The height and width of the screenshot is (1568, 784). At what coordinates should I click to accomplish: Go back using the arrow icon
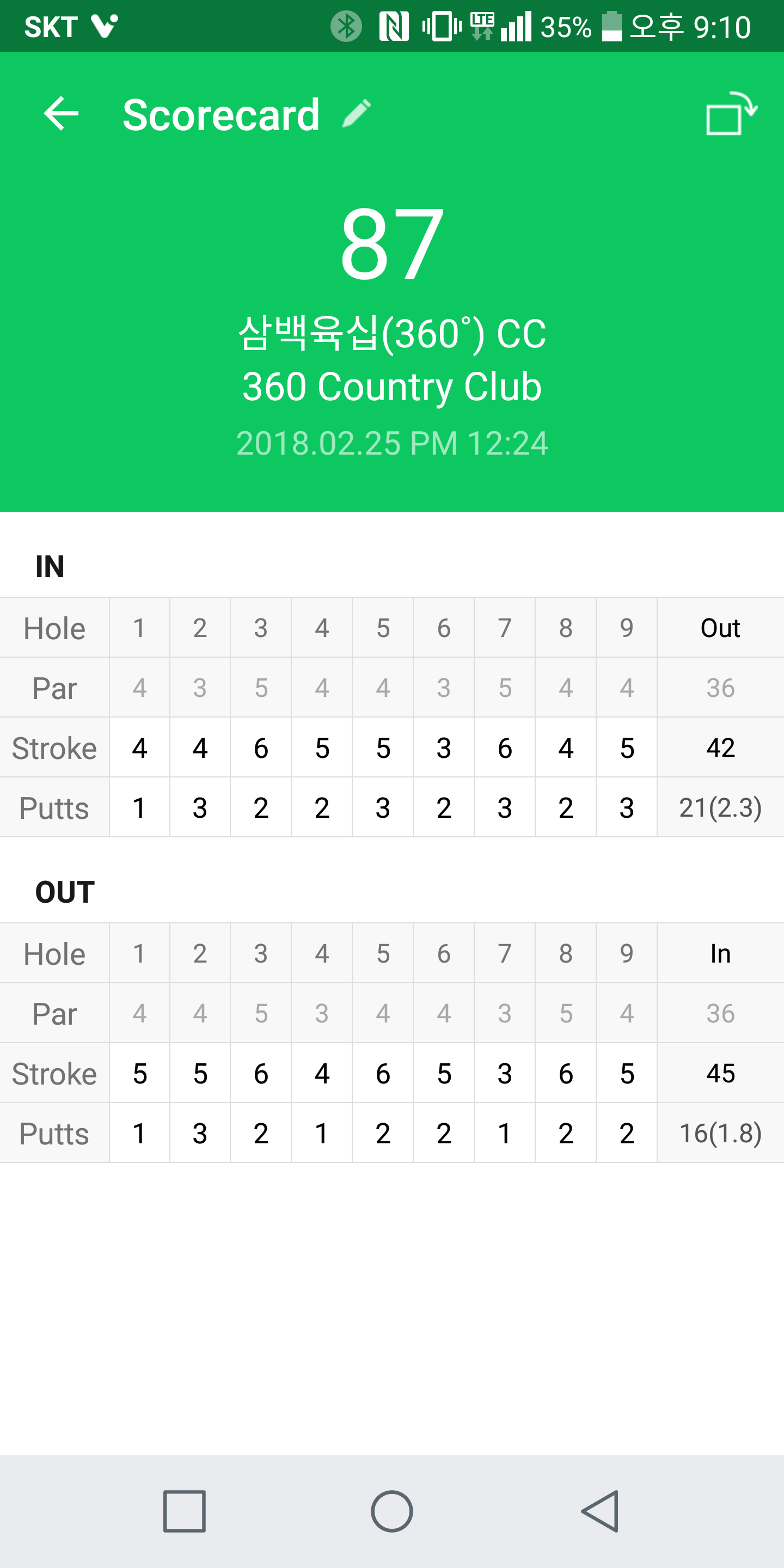pyautogui.click(x=62, y=114)
